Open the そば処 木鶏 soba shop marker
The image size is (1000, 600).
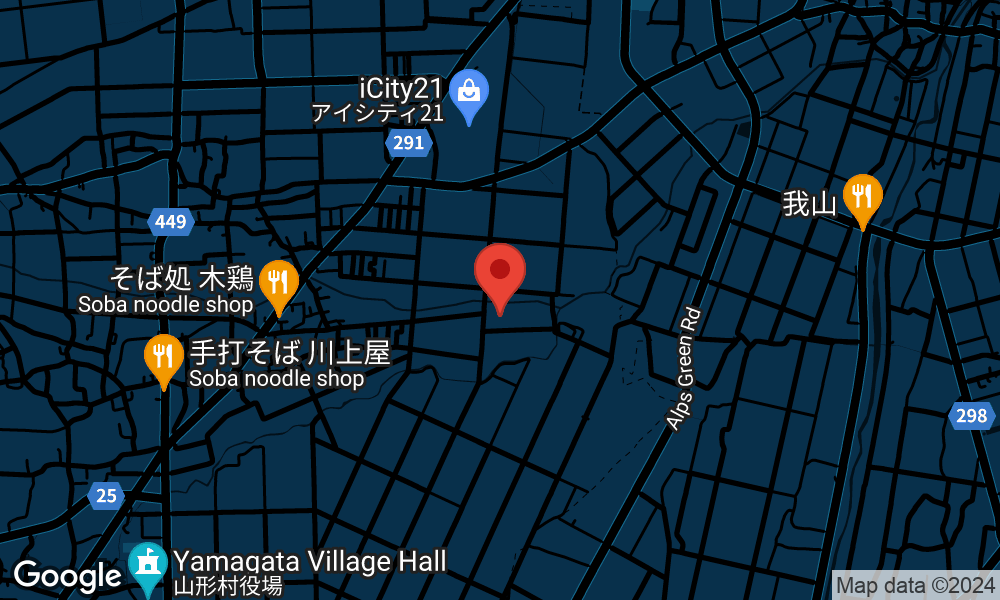coord(278,283)
